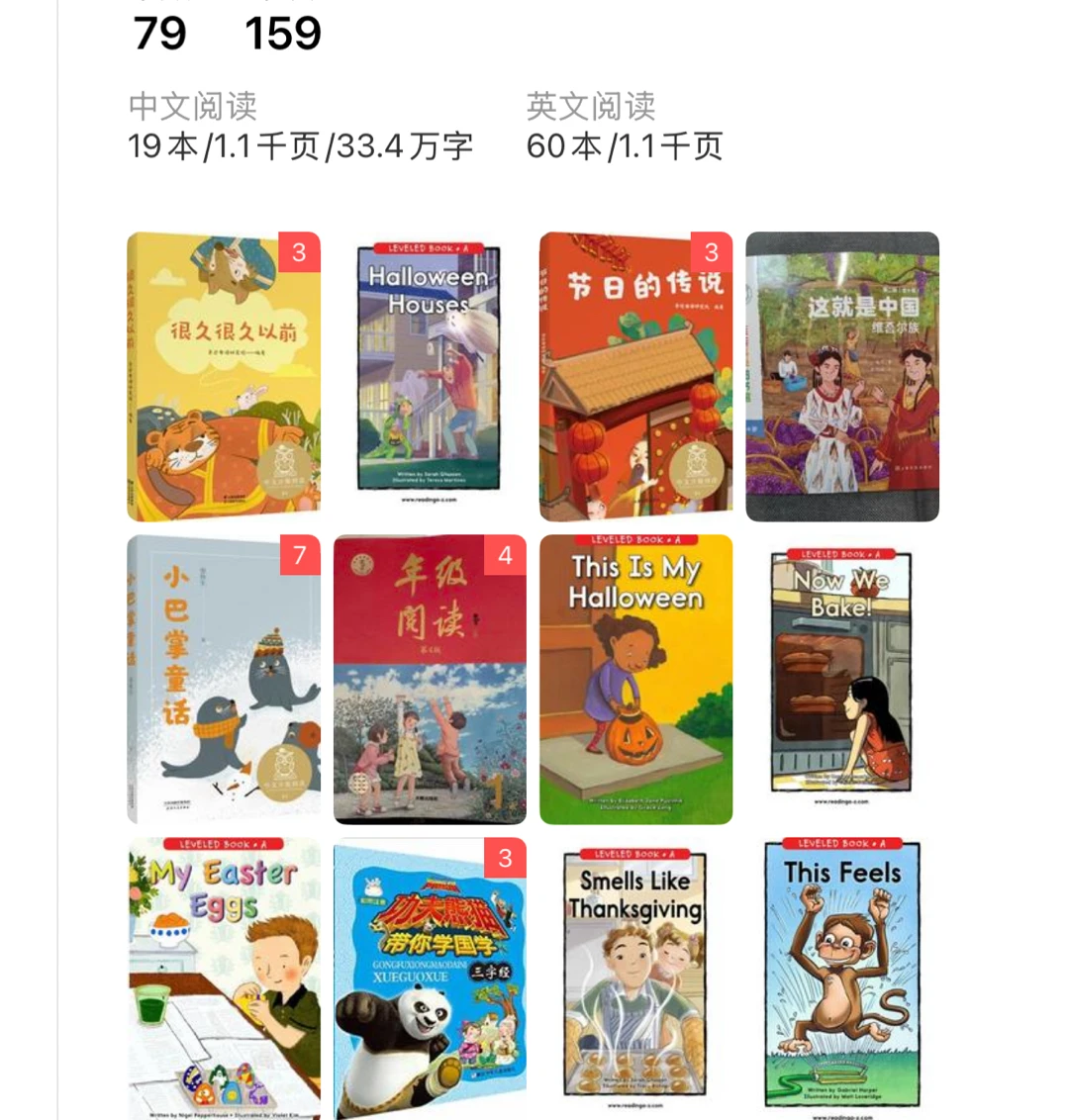Open the Now We Bake! book
The image size is (1069, 1120).
coord(840,673)
